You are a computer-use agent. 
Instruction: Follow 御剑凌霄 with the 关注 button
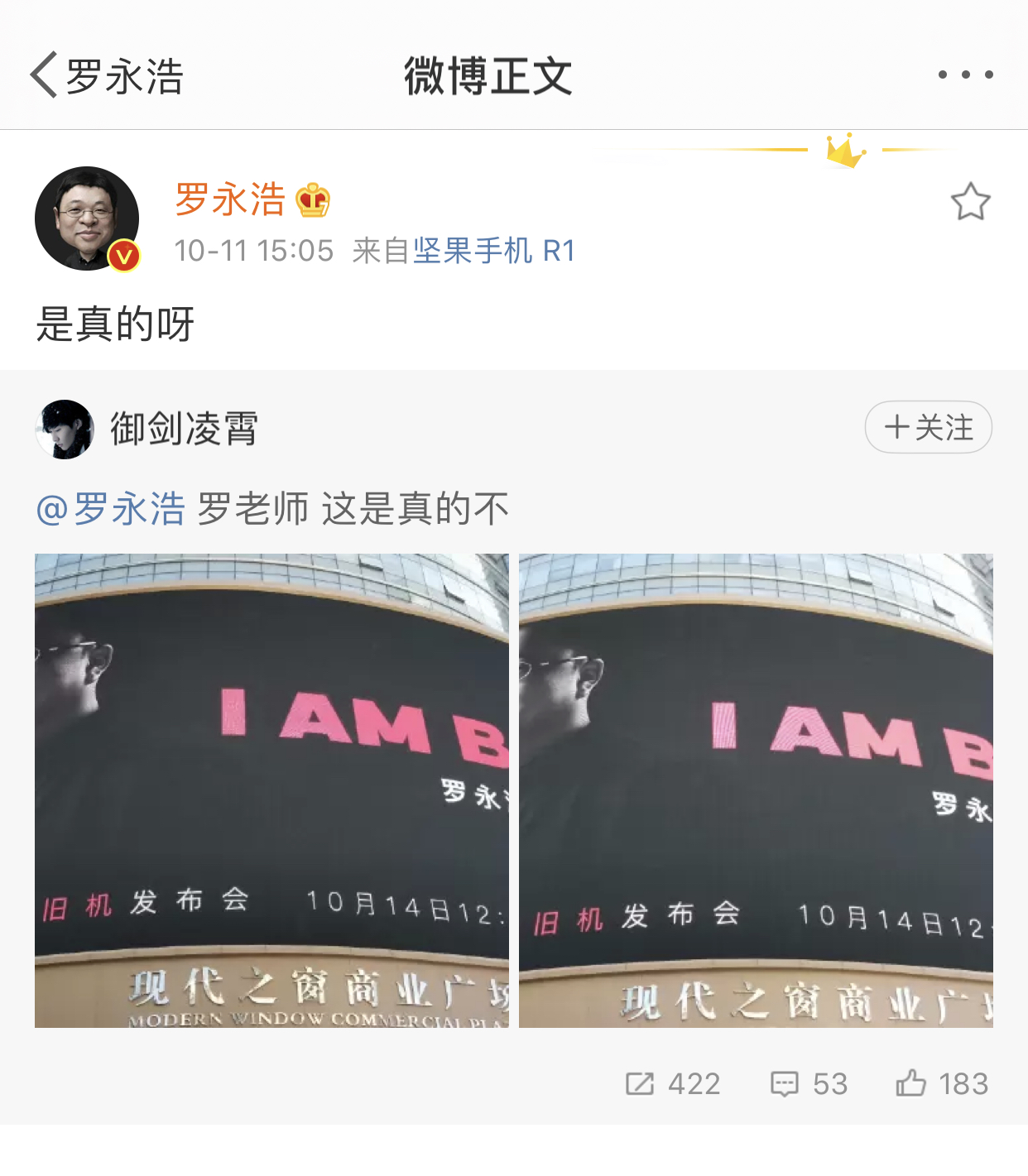(928, 427)
